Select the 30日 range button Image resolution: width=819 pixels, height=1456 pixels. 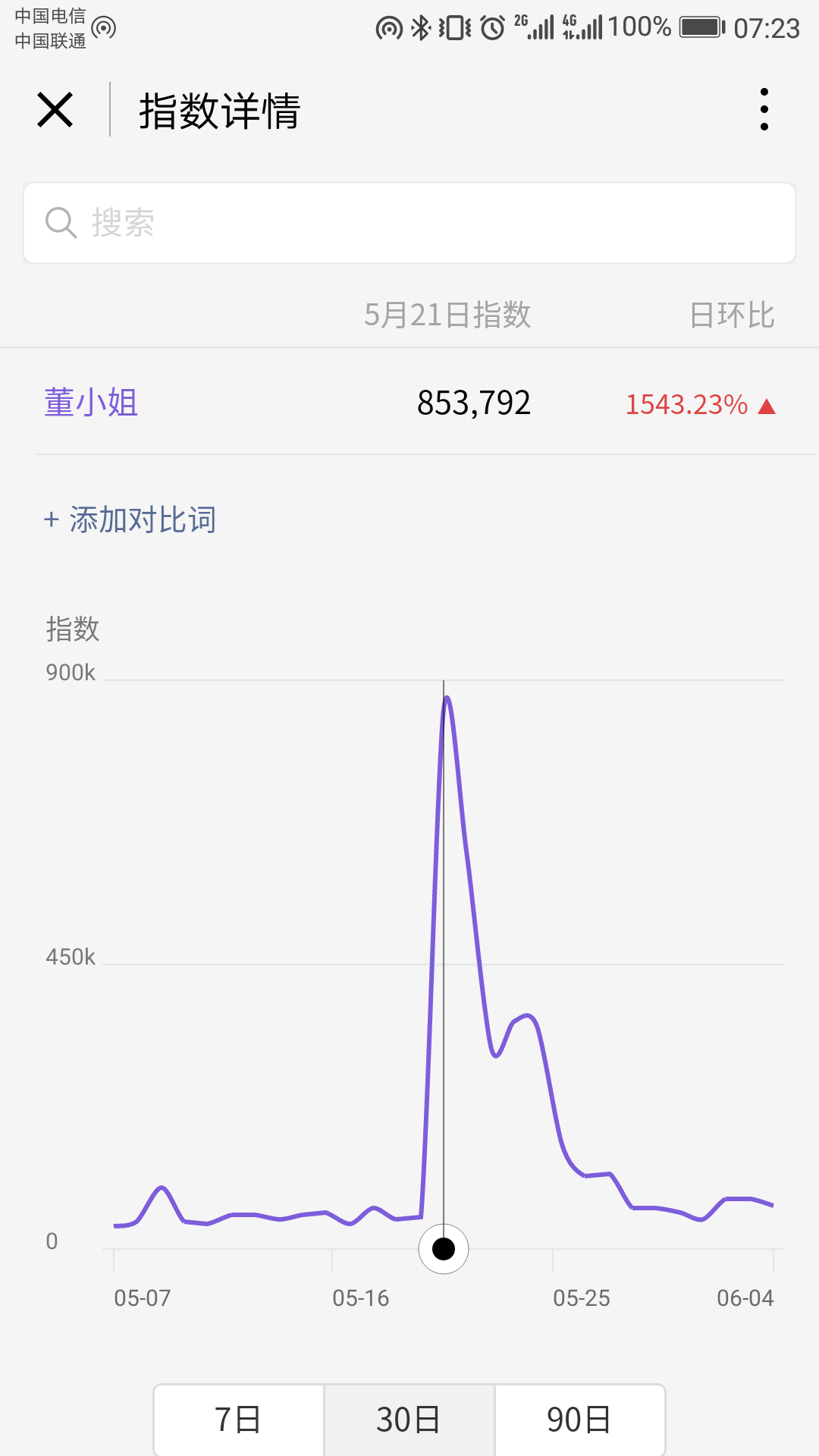tap(409, 1419)
